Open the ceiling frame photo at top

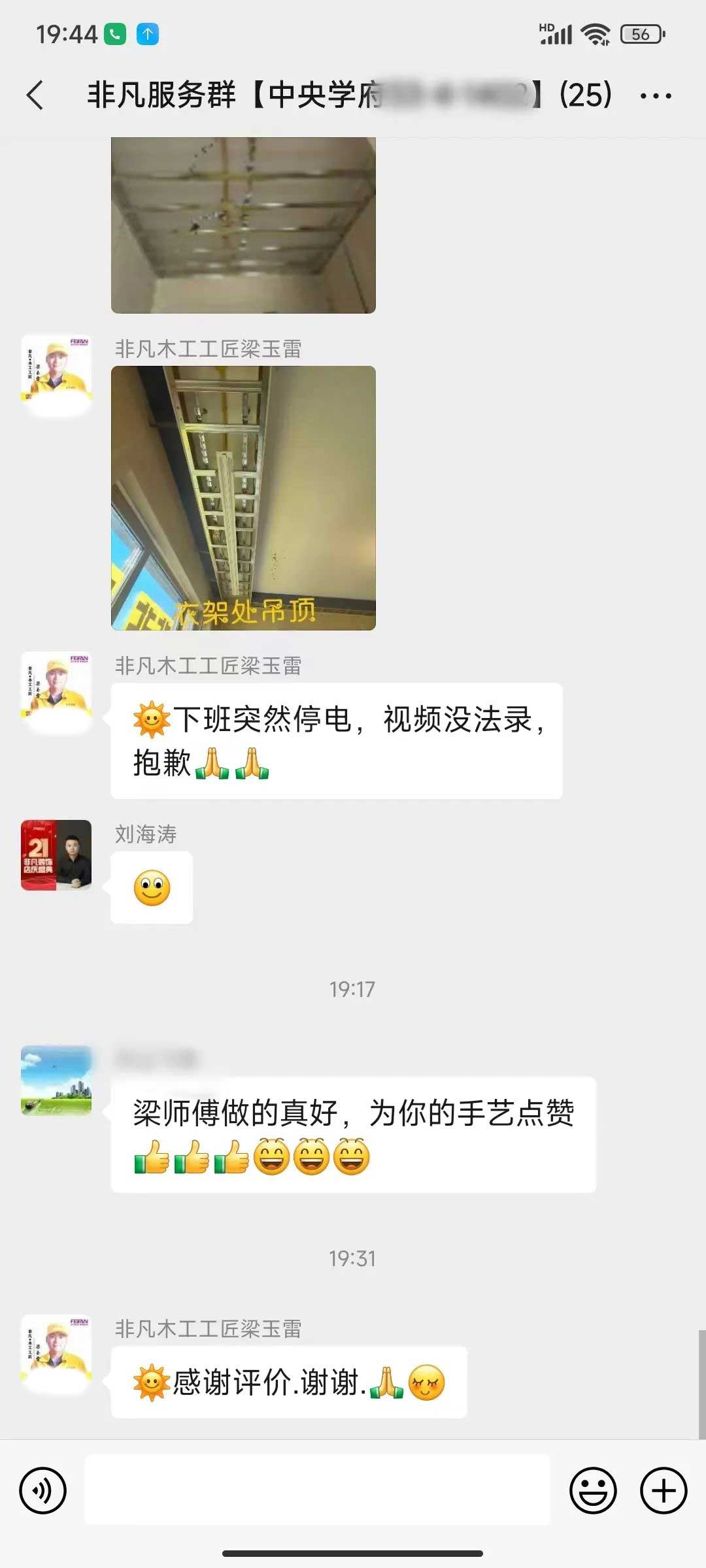click(243, 225)
